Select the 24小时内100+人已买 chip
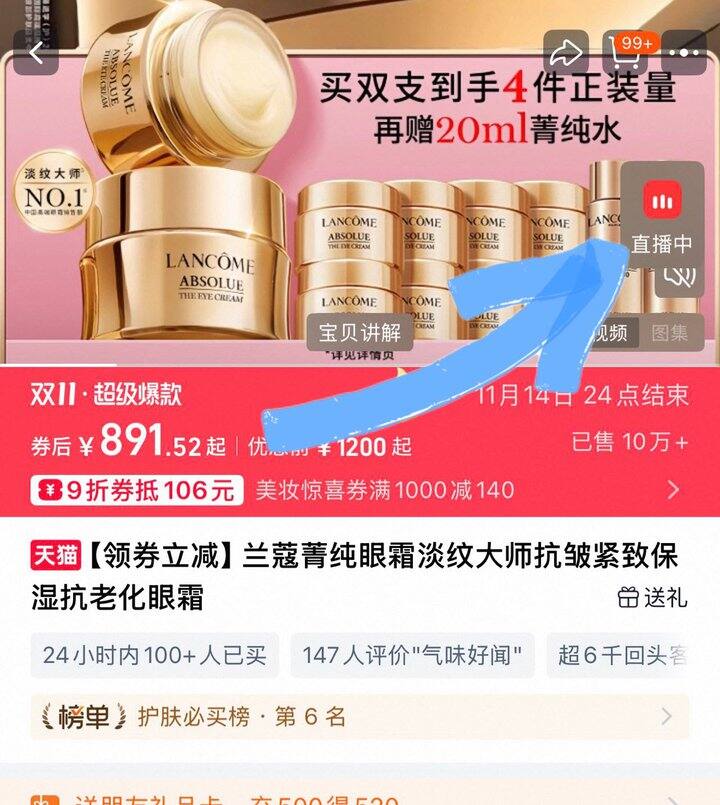This screenshot has height=805, width=720. click(155, 656)
